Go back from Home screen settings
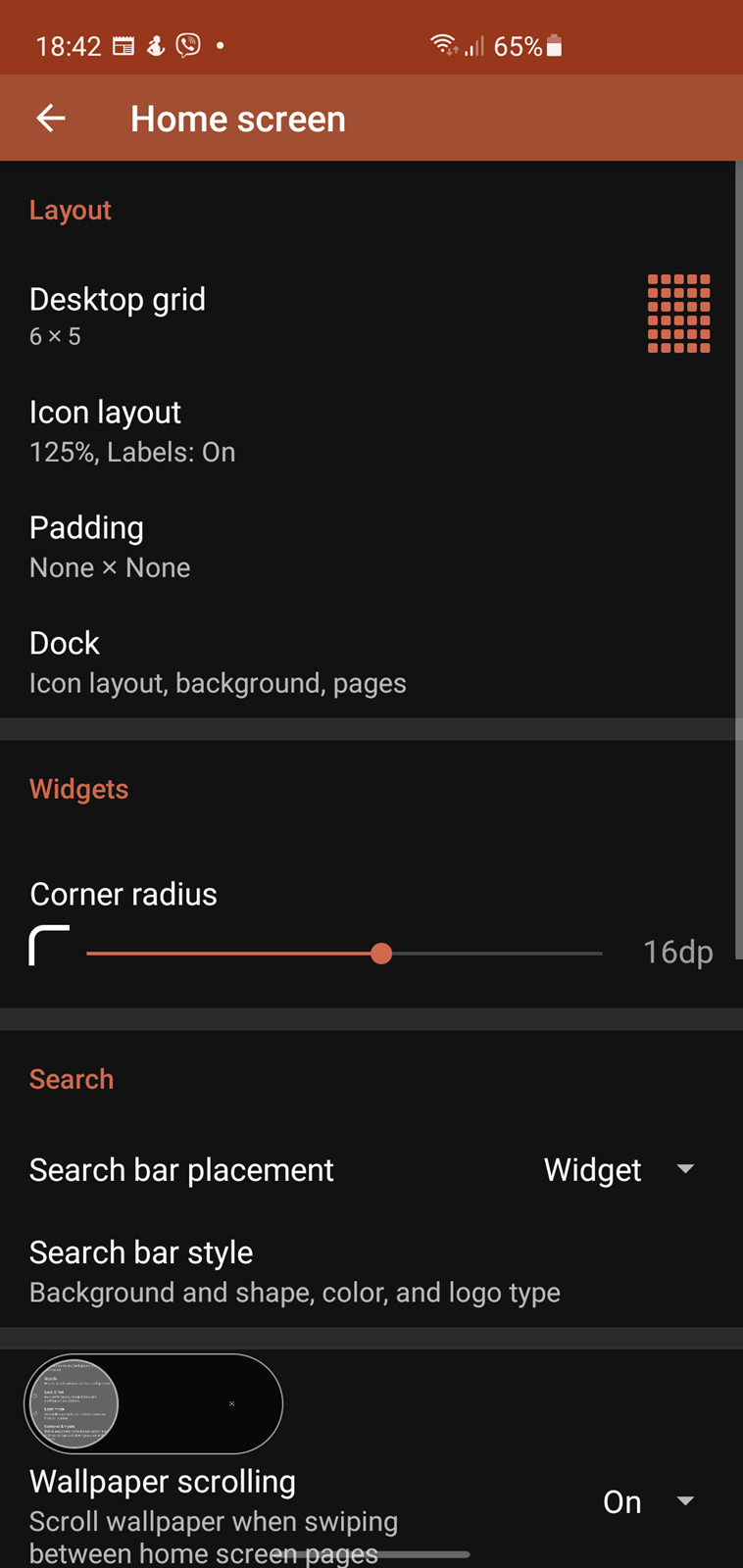Image resolution: width=743 pixels, height=1568 pixels. (51, 119)
